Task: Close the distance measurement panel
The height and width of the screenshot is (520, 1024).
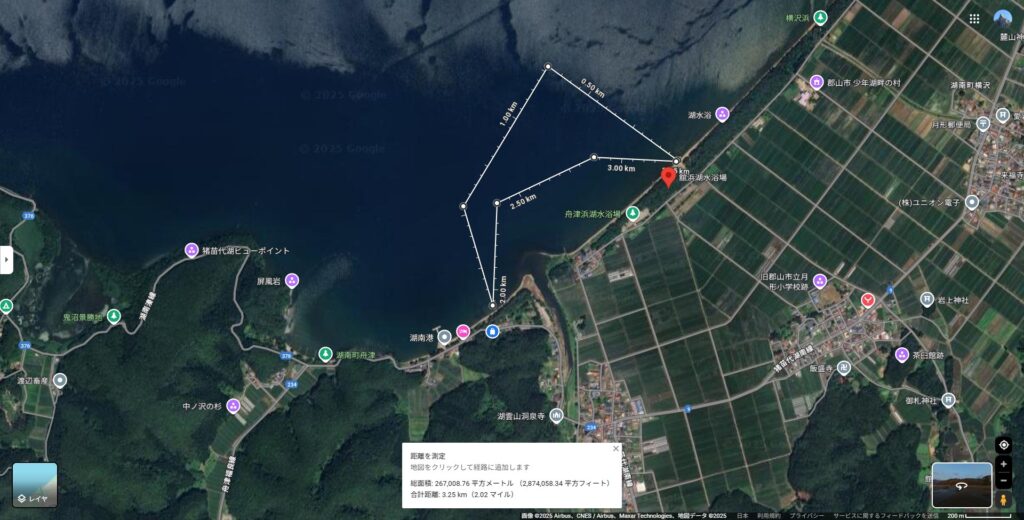Action: coord(616,450)
